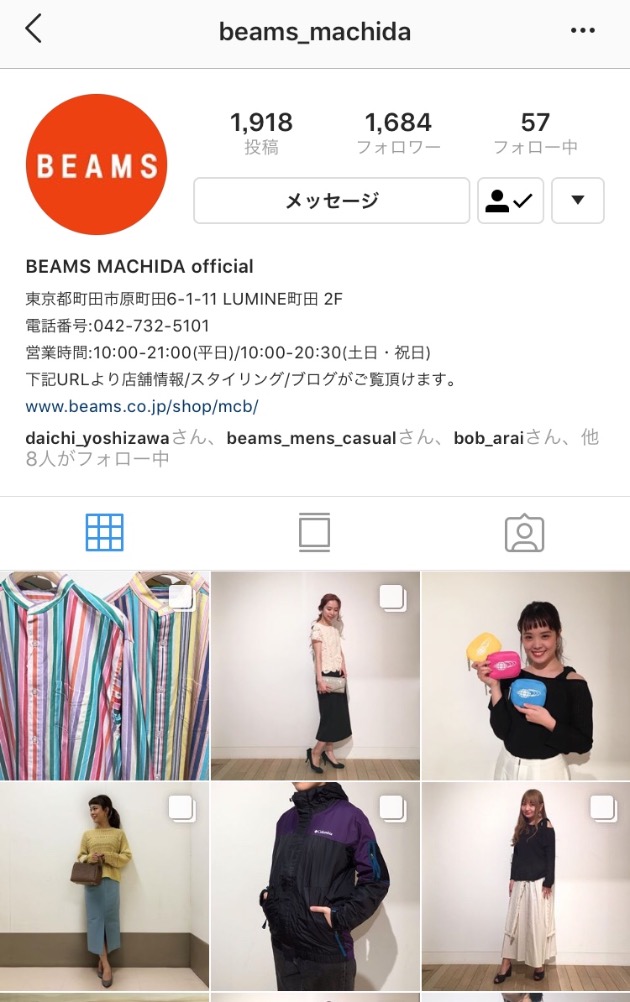Switch to the grid view tab

click(x=105, y=533)
